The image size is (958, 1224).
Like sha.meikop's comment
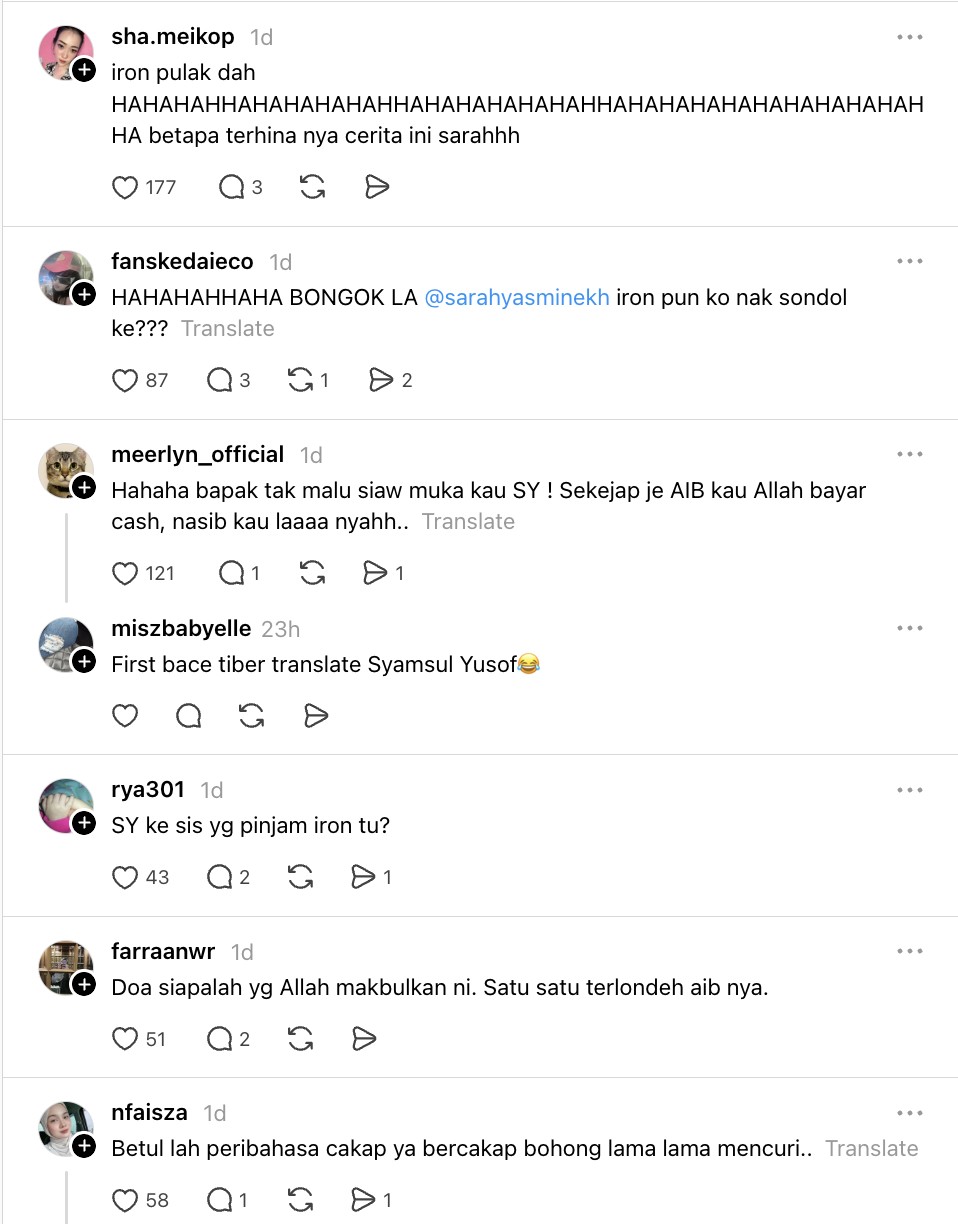point(125,187)
